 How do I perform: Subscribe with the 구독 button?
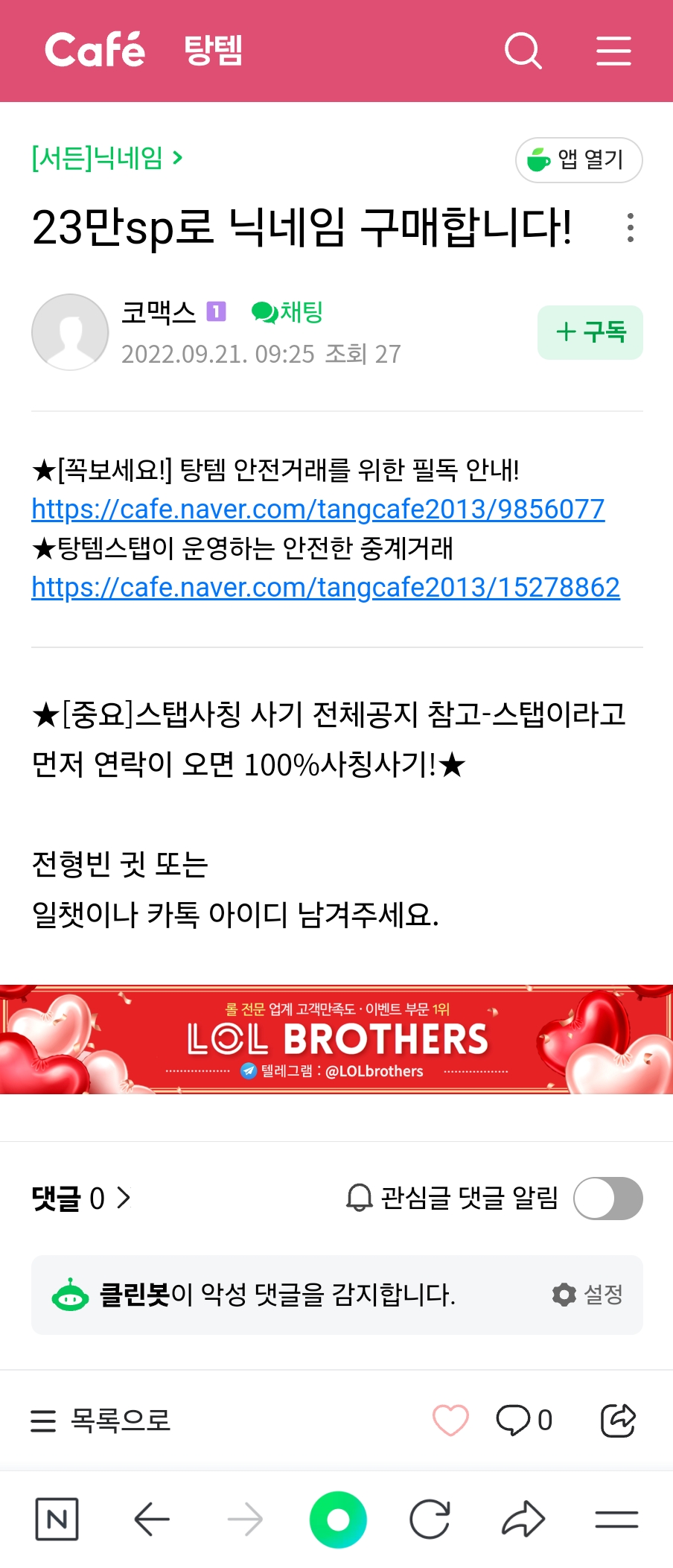[590, 332]
